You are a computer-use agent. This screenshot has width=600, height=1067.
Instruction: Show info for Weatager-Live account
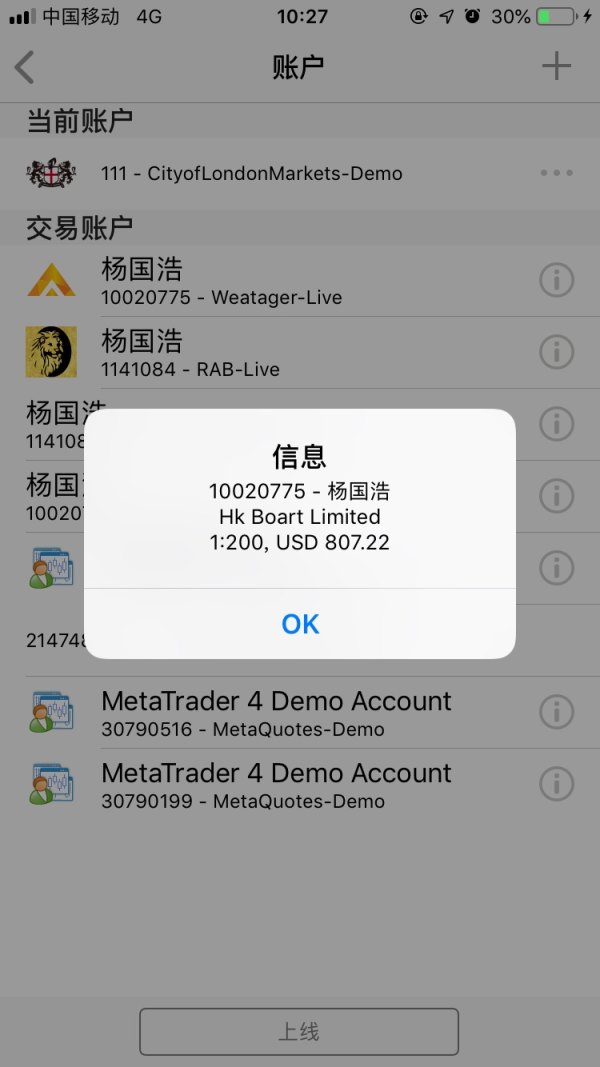point(556,281)
